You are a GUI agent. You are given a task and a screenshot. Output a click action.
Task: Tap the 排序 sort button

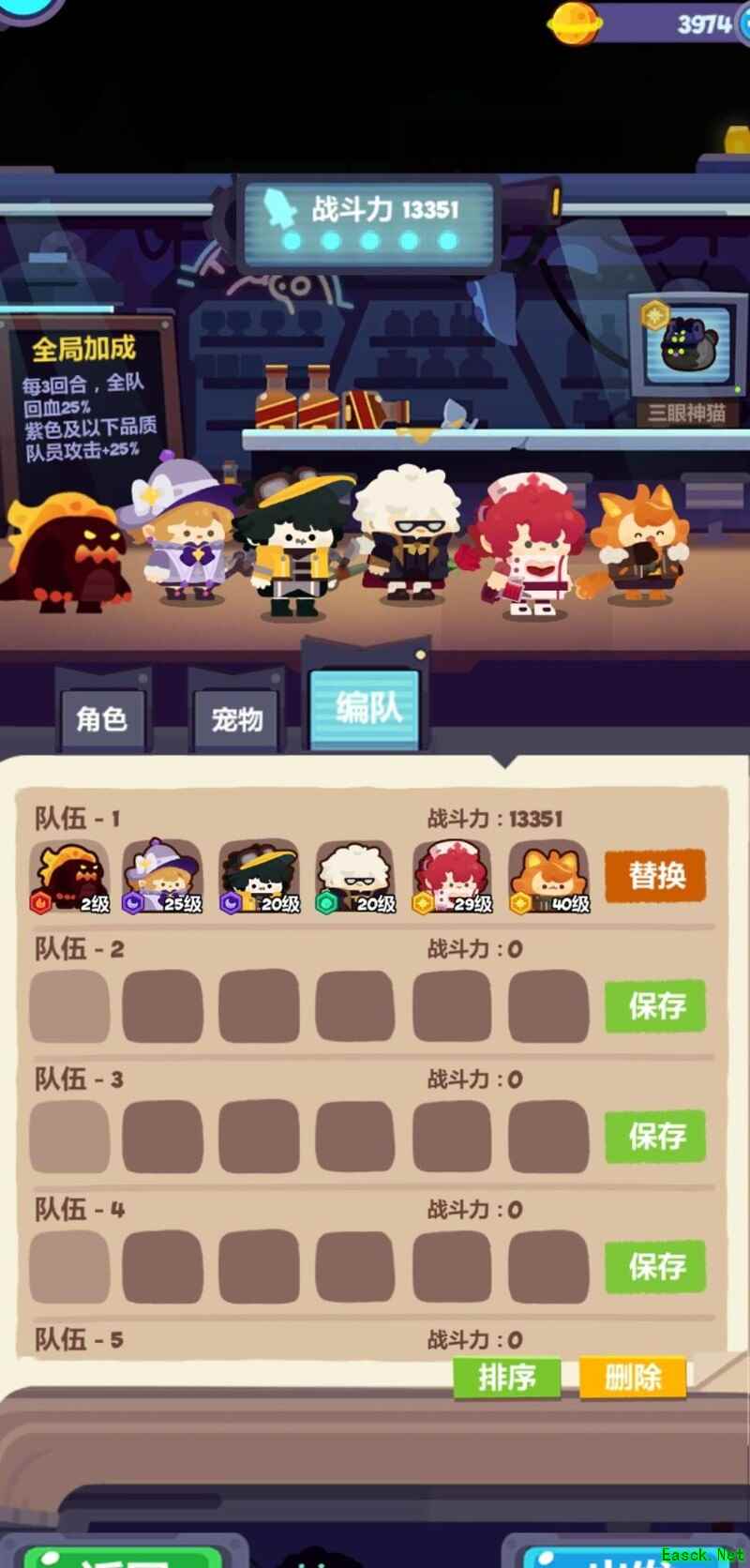point(506,1378)
